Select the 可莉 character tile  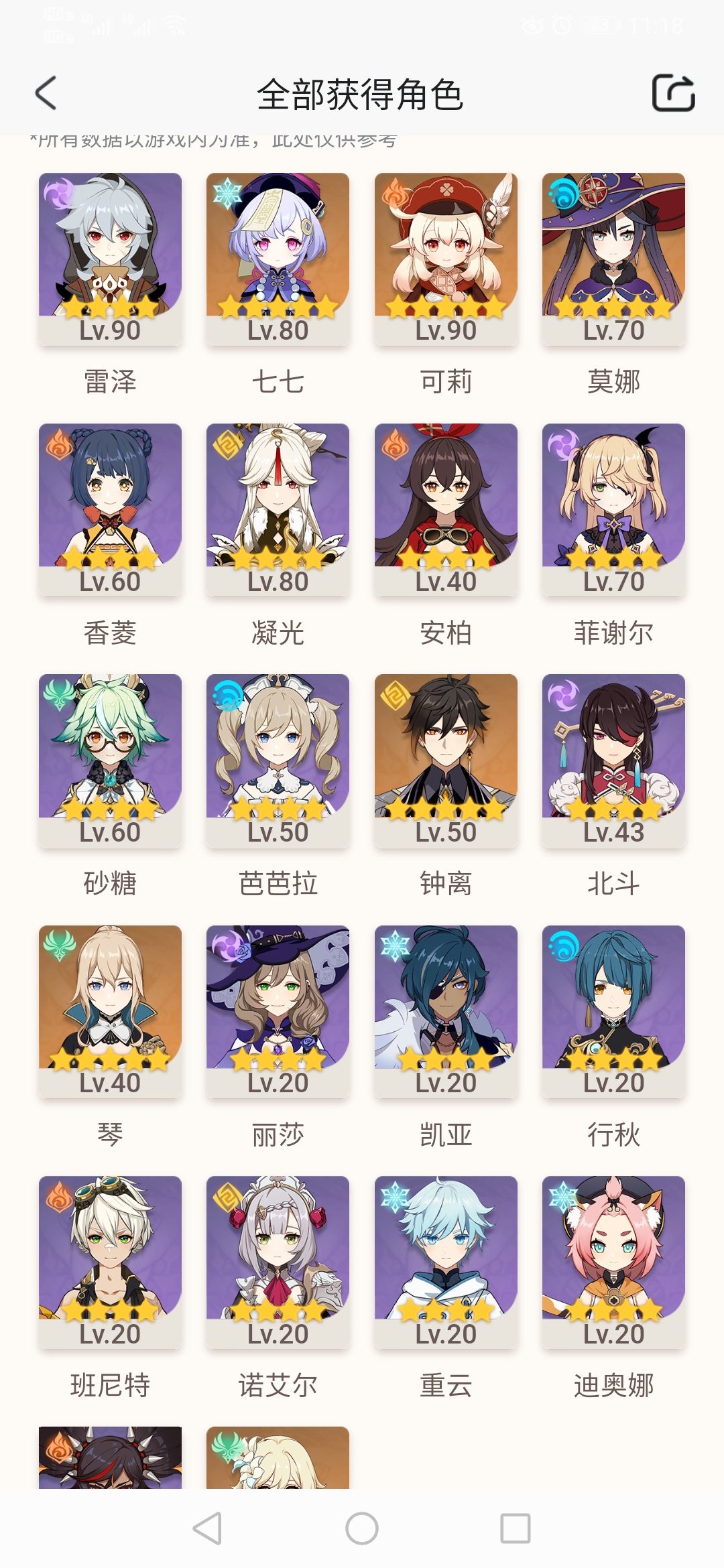click(x=446, y=259)
